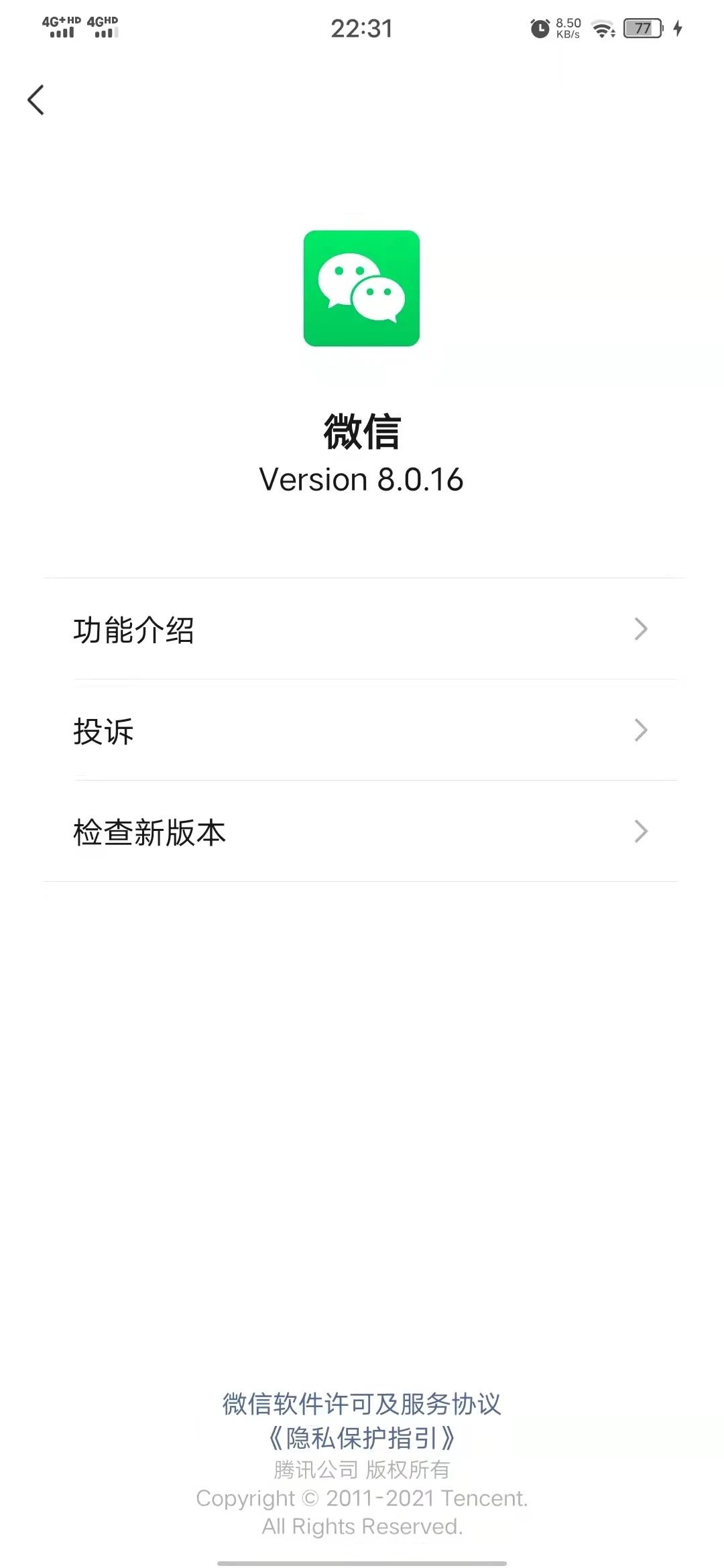Image resolution: width=724 pixels, height=1568 pixels.
Task: Open the 功能介绍 row
Action: click(361, 629)
